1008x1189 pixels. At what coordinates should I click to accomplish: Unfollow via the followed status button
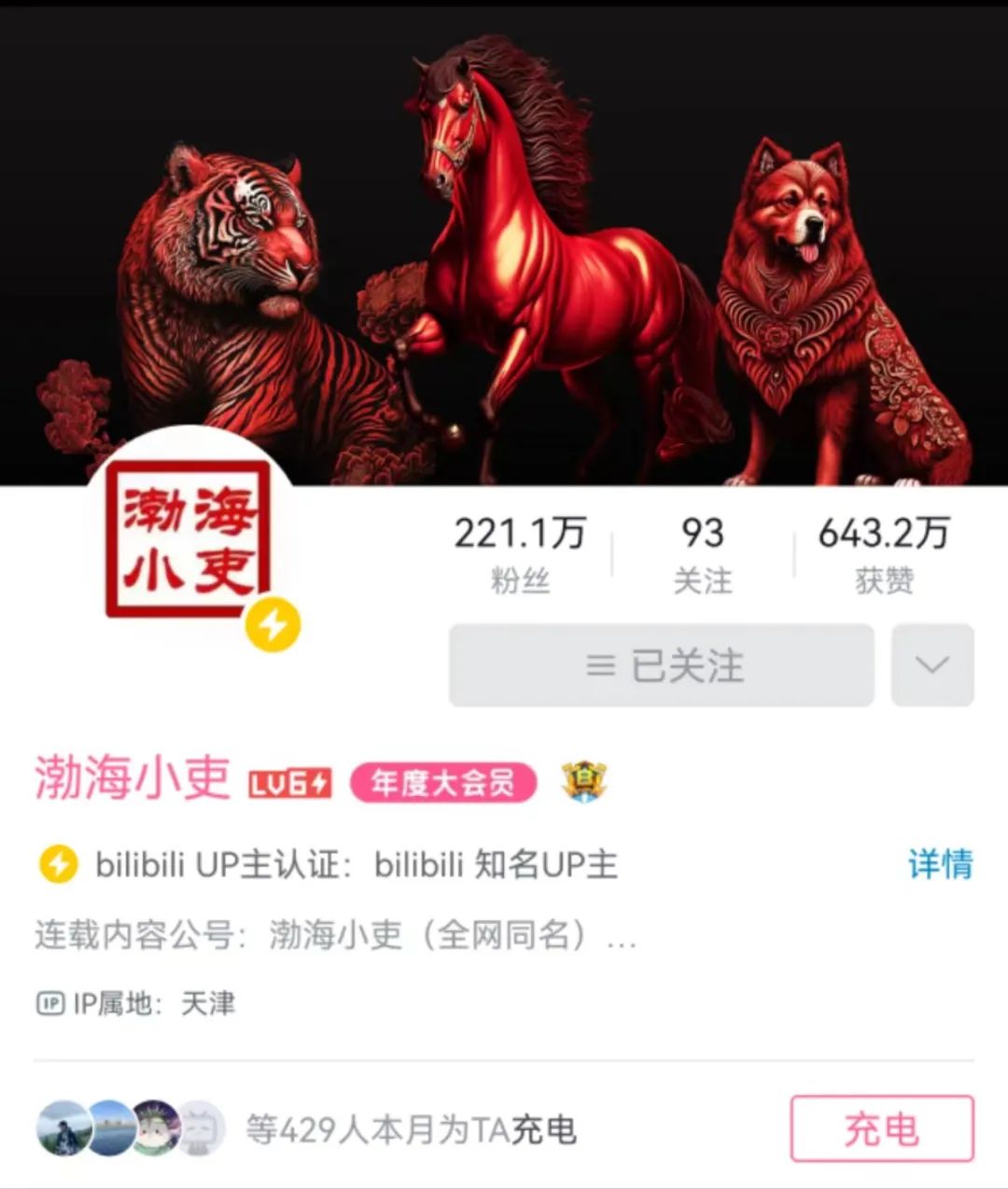point(663,665)
